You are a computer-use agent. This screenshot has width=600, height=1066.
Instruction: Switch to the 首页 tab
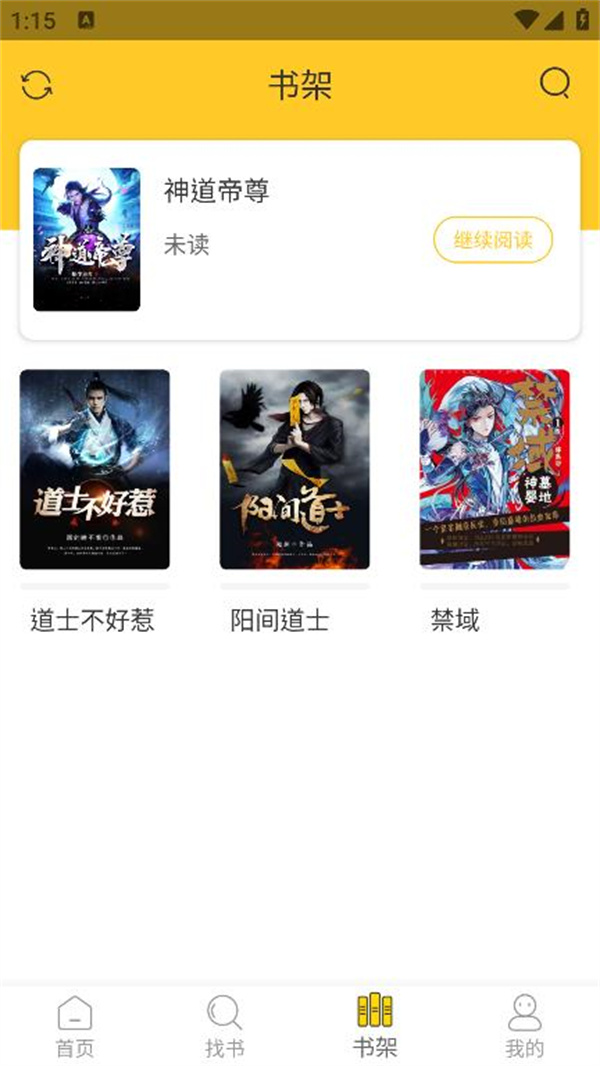(x=75, y=1026)
